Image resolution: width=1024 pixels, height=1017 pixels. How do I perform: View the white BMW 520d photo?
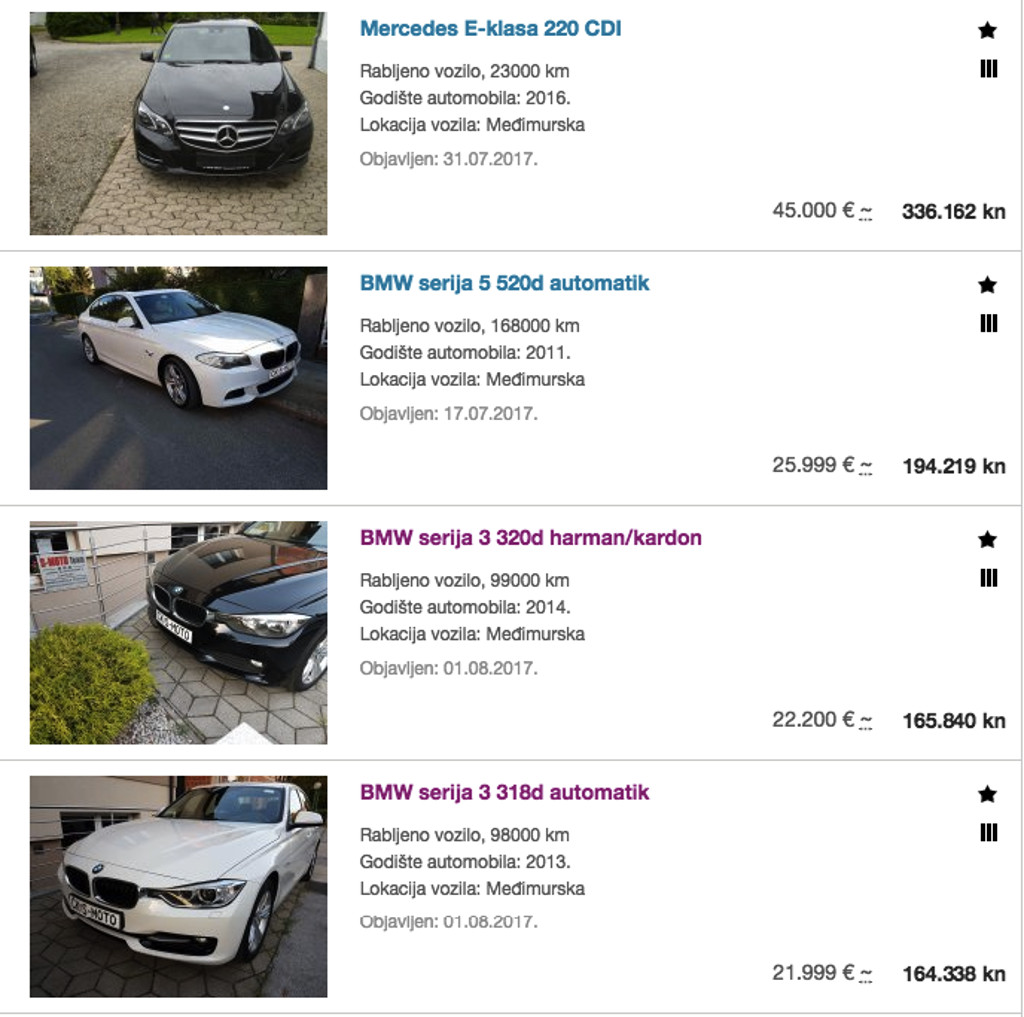pos(178,378)
